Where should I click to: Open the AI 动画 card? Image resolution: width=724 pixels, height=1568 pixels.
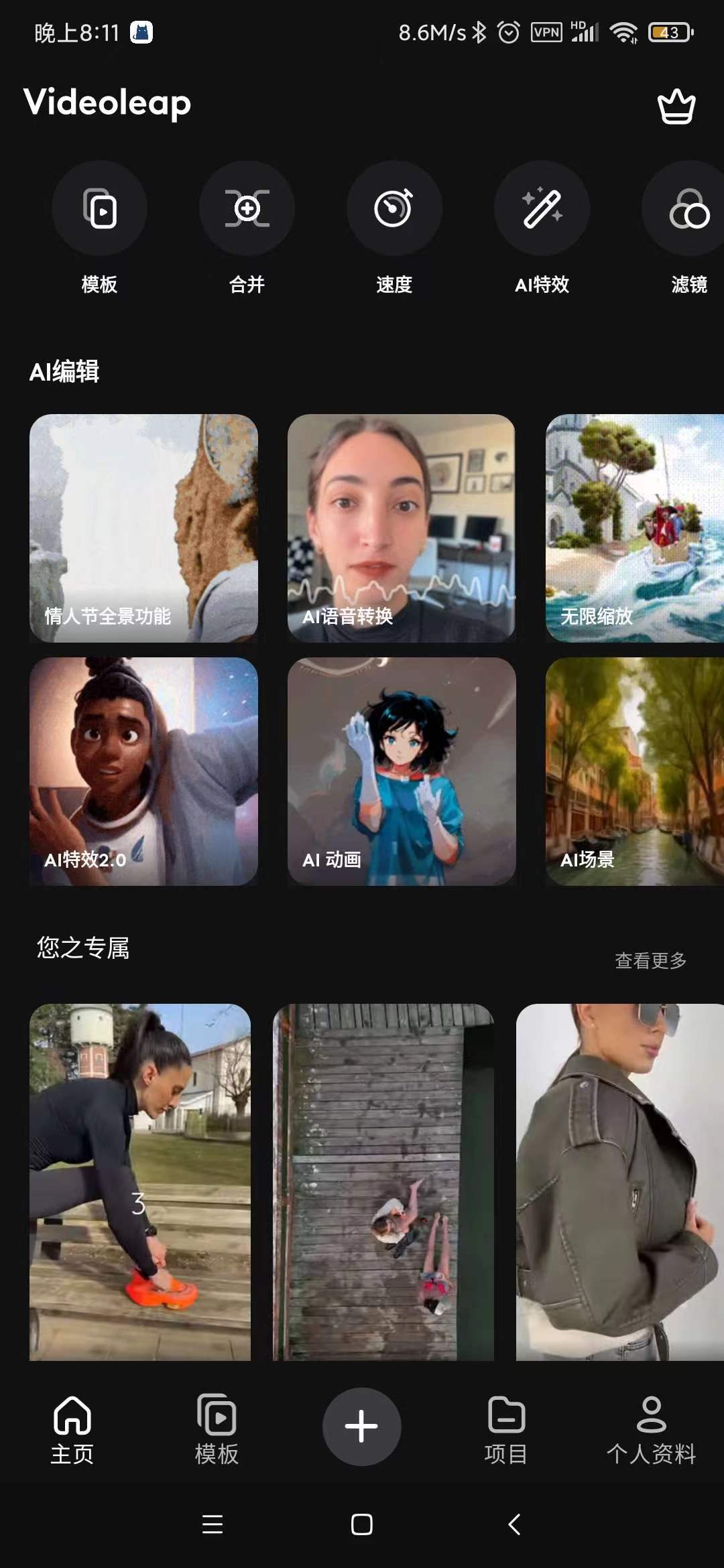tap(401, 771)
